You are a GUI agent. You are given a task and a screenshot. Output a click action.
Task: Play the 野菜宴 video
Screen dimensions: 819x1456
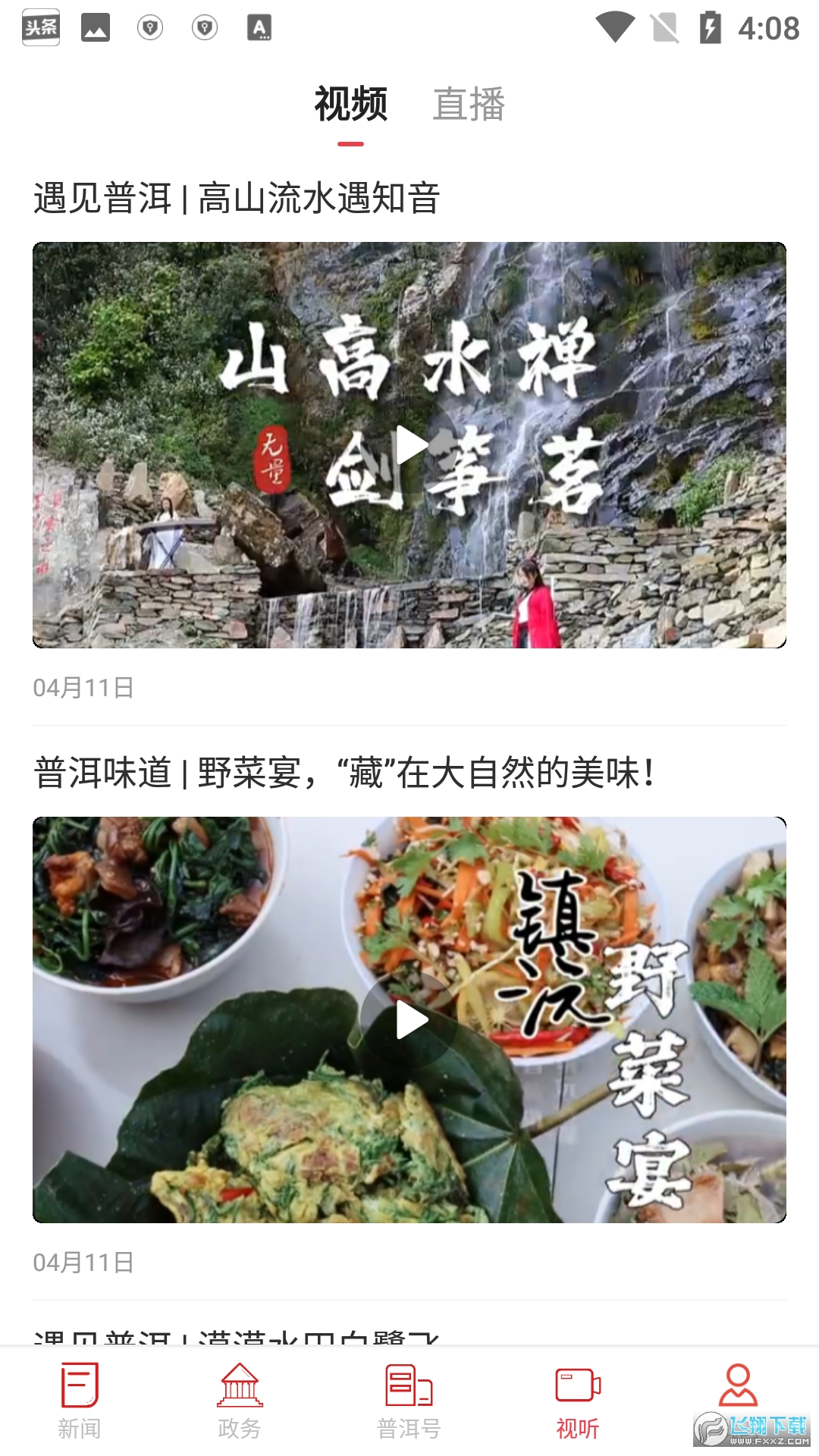coord(410,1019)
